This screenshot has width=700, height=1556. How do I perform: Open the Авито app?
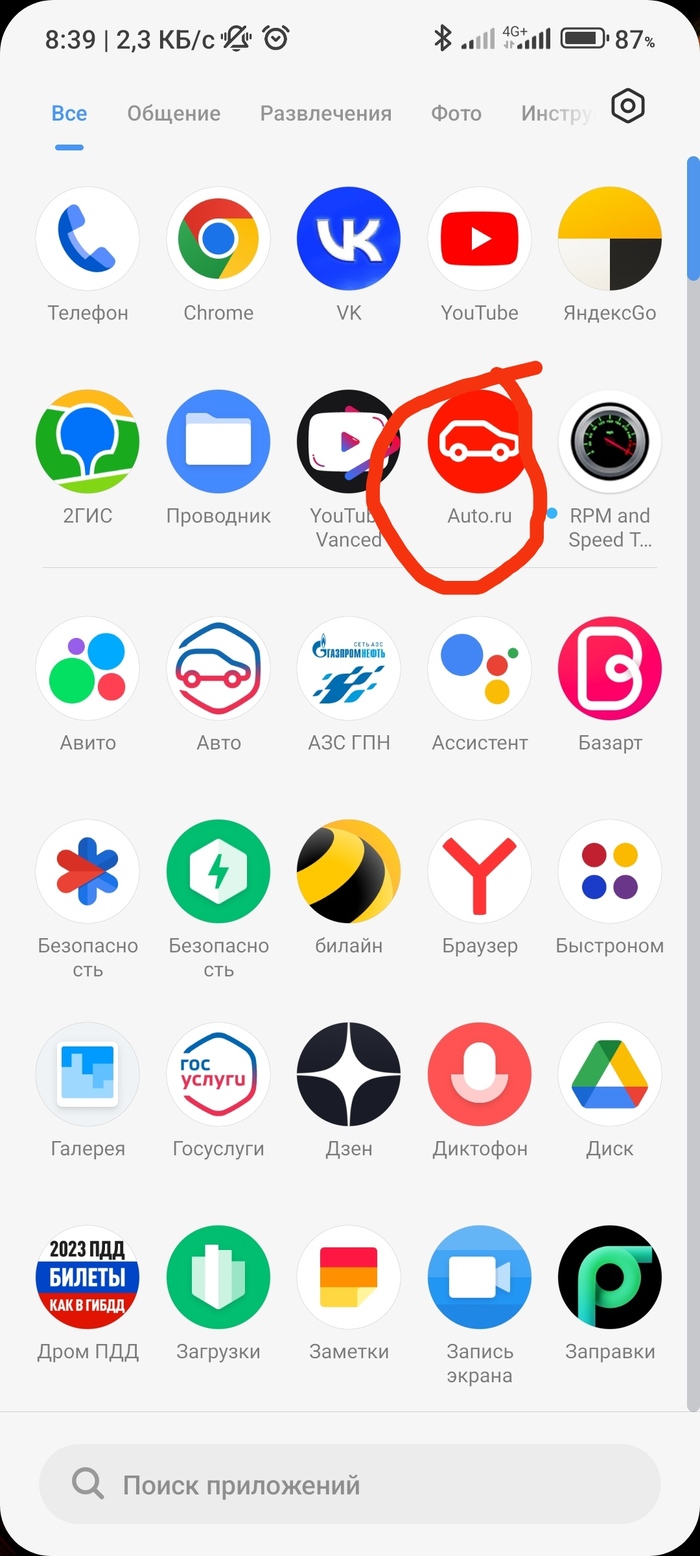click(88, 669)
